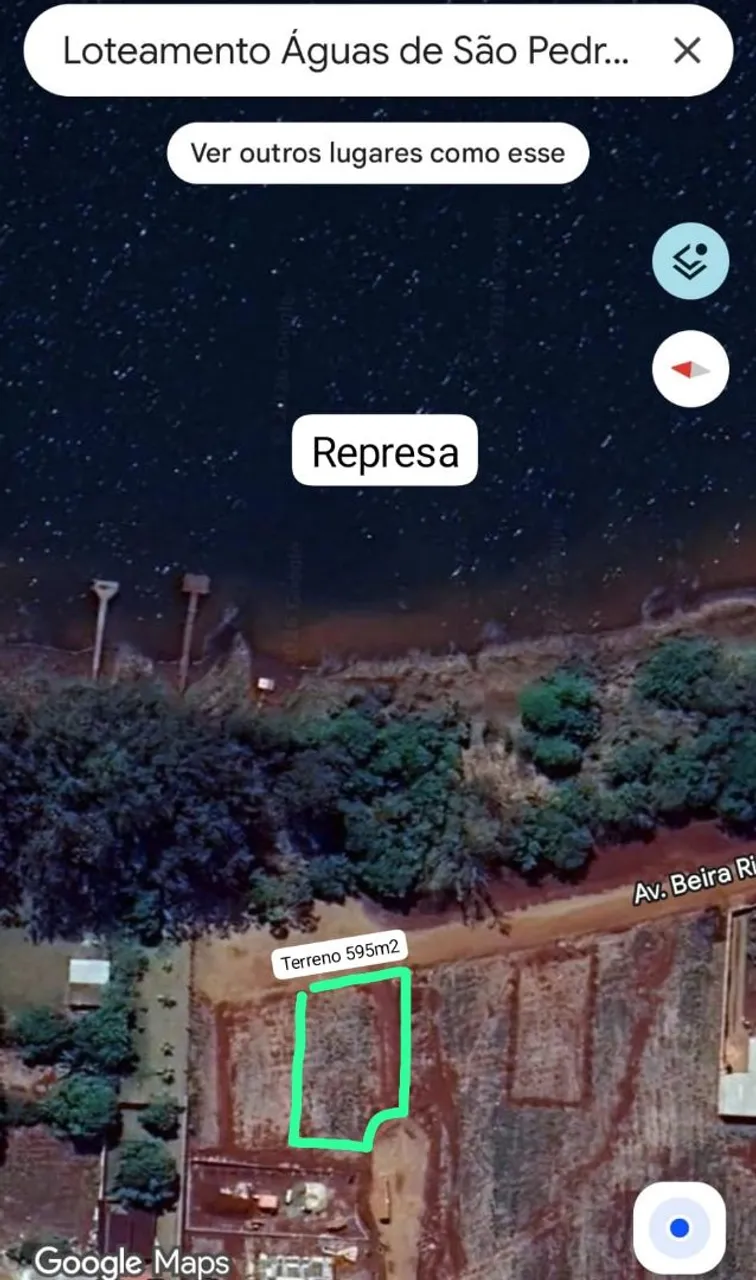The image size is (756, 1280).
Task: Open the map layers selector
Action: tap(690, 262)
